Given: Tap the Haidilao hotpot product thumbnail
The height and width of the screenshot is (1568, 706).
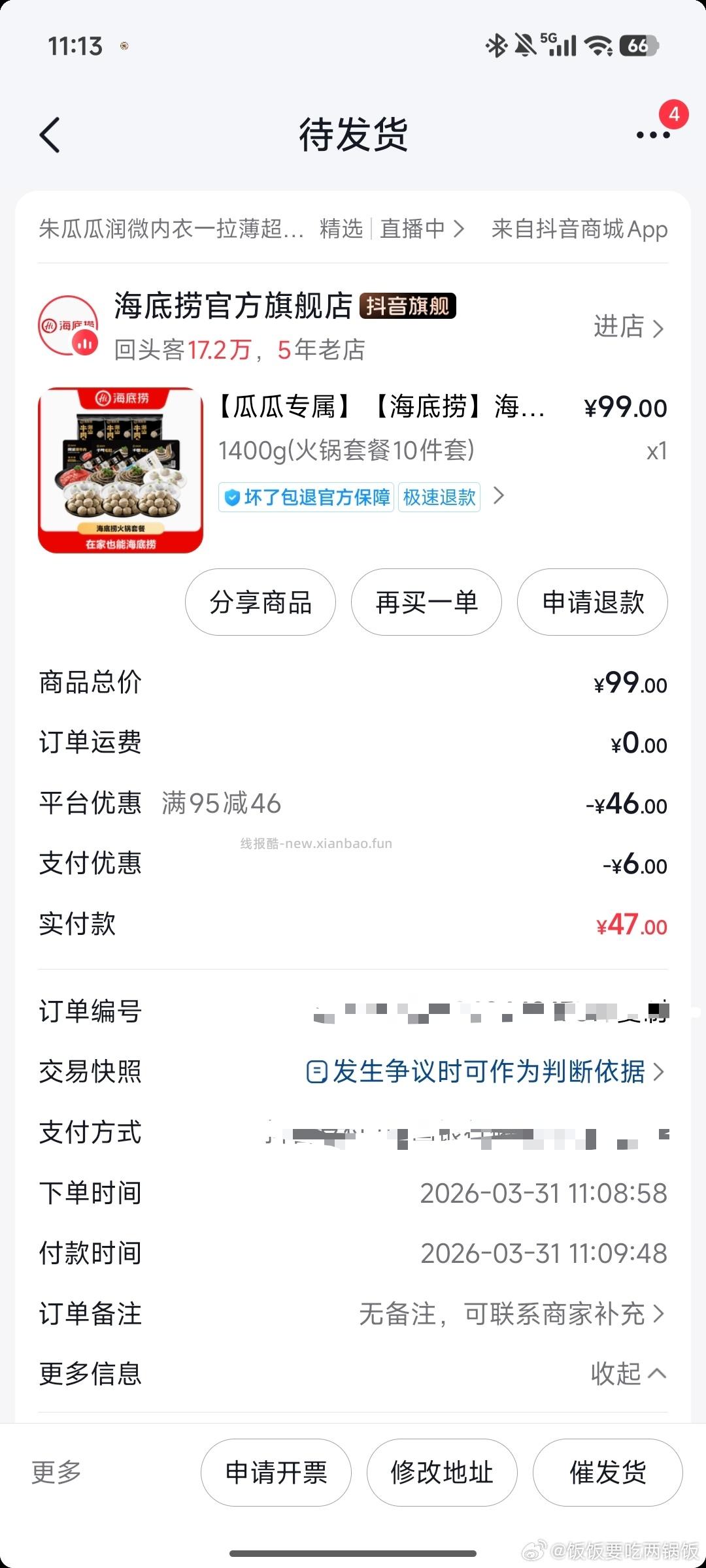Looking at the screenshot, I should [122, 470].
